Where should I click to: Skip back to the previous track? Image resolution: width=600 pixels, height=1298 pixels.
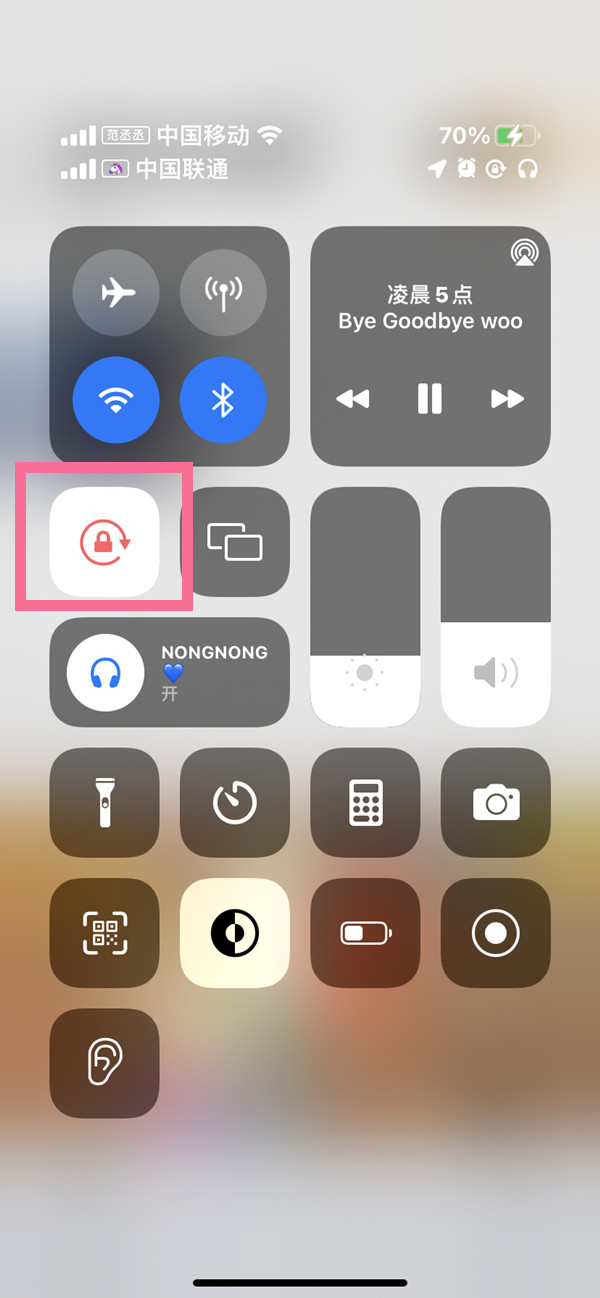pyautogui.click(x=352, y=399)
